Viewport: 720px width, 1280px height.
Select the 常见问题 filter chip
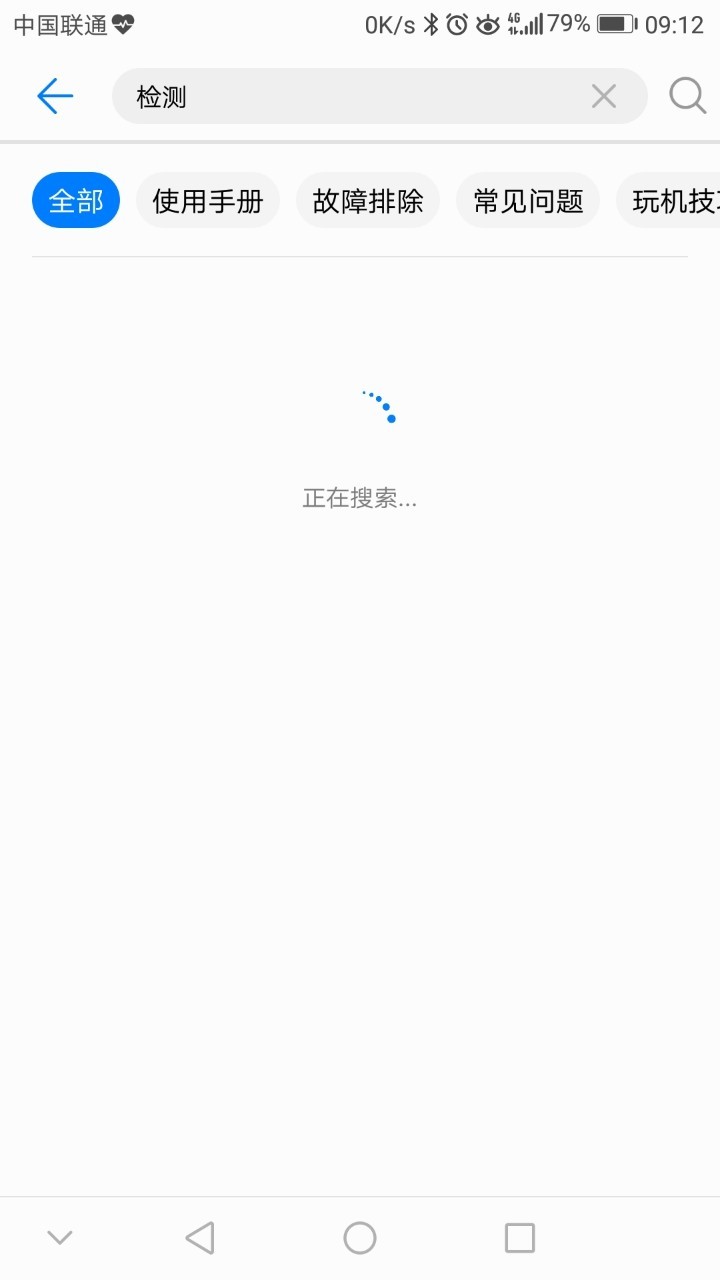click(528, 201)
